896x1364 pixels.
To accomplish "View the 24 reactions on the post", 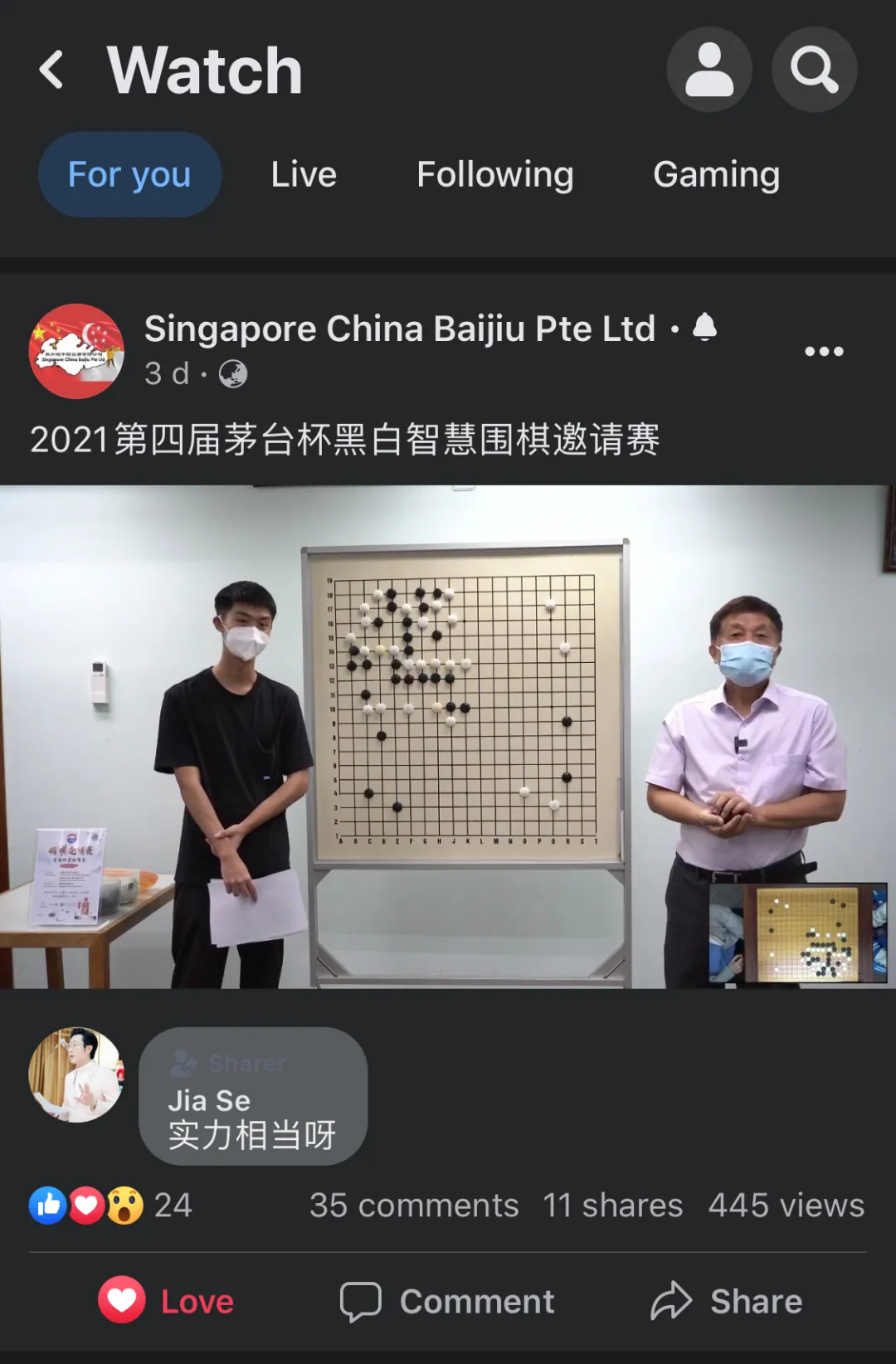I will point(111,1206).
